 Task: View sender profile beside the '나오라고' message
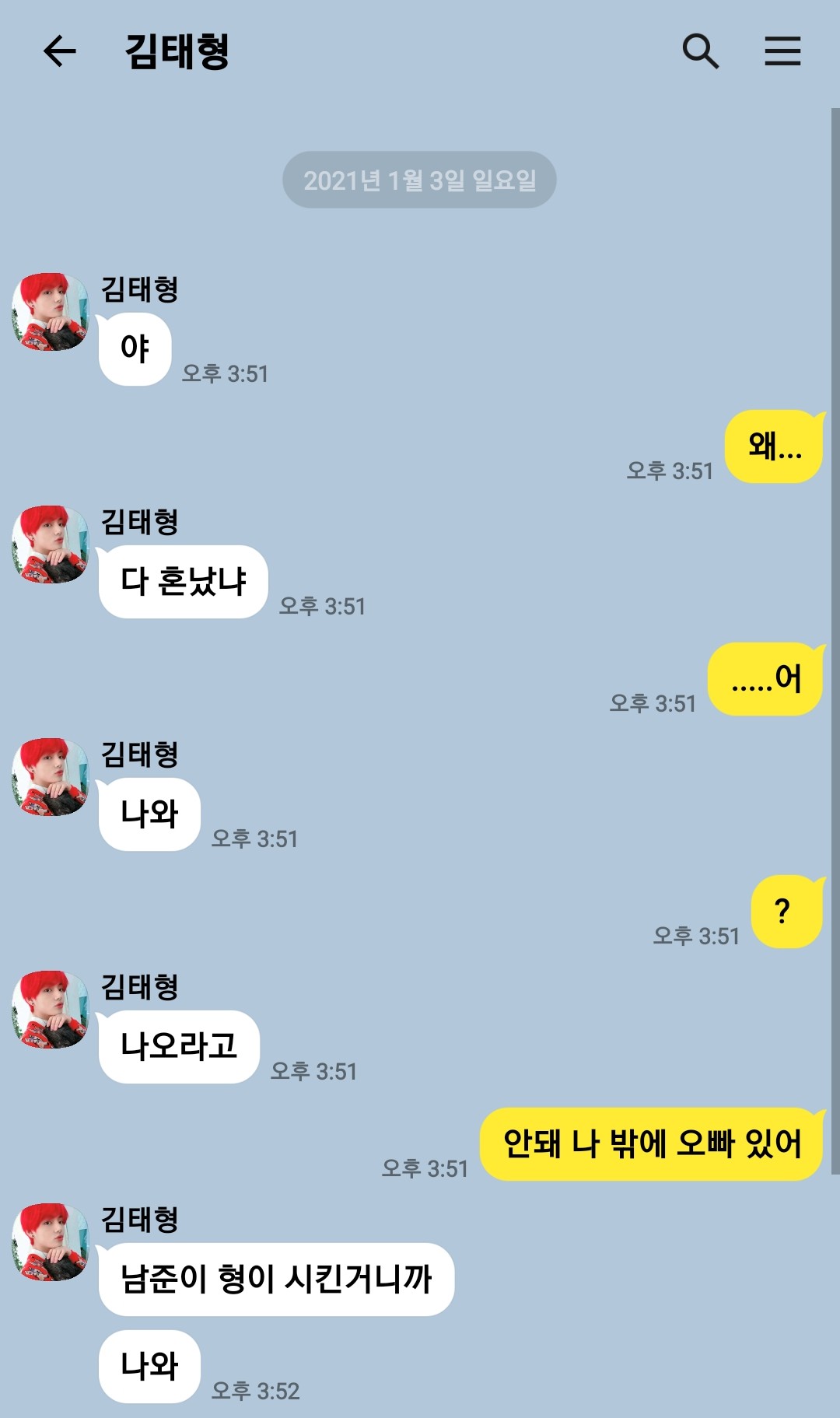[51, 1010]
